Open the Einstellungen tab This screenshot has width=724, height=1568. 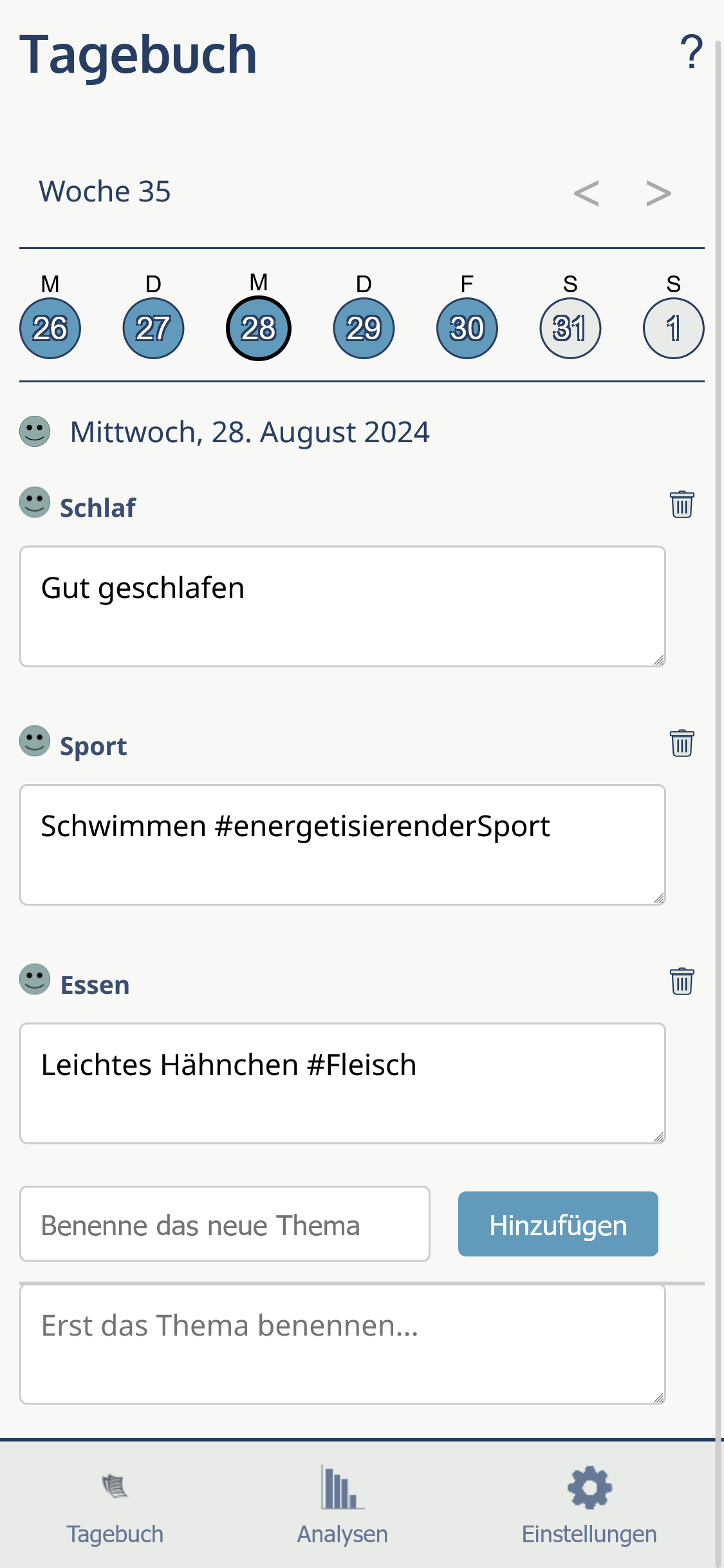click(589, 1505)
